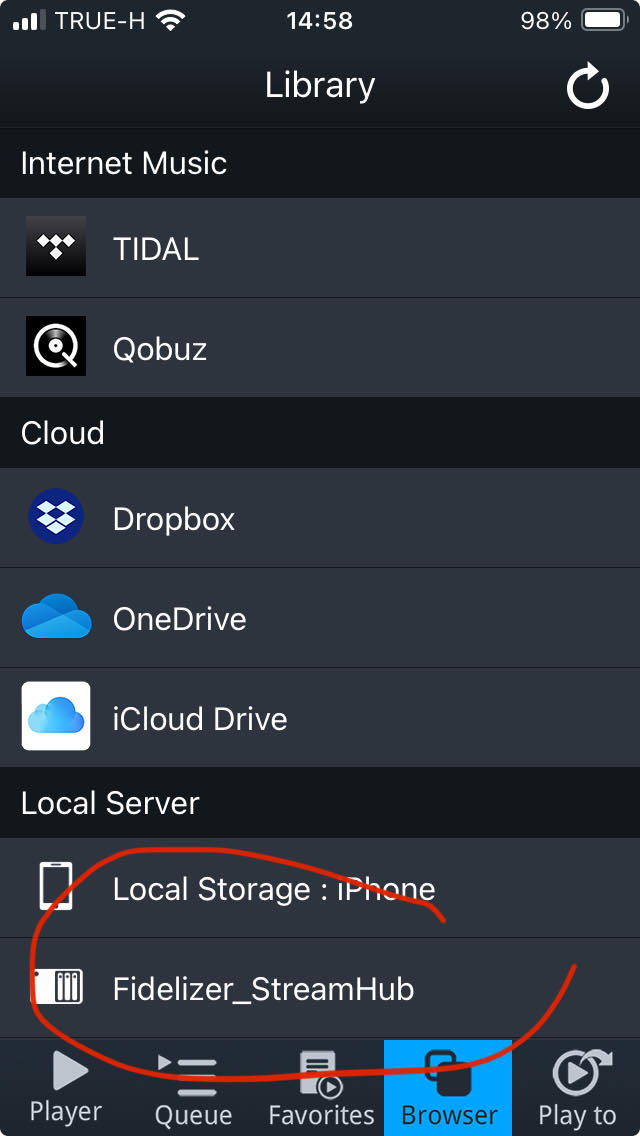Open Qobuz music service
The image size is (640, 1136).
(x=320, y=348)
